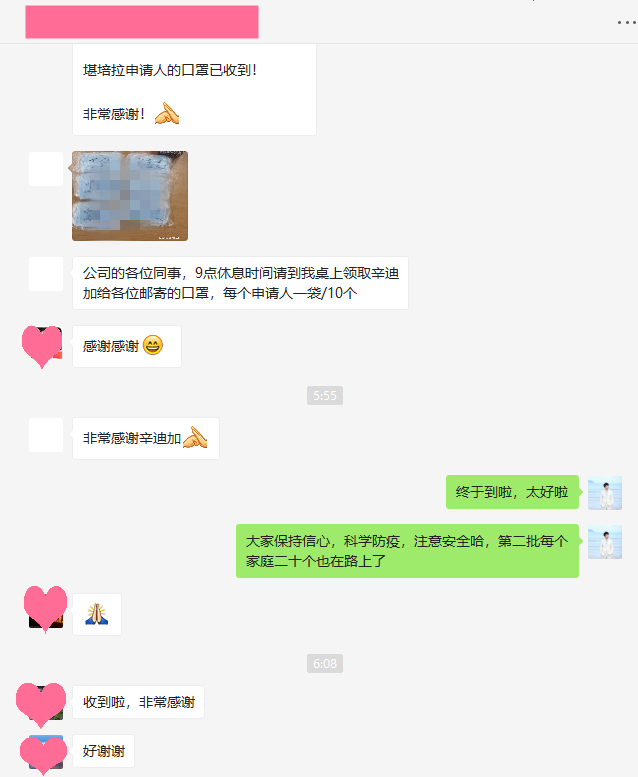This screenshot has height=777, width=638.
Task: Open the three-dot chat menu
Action: [625, 22]
